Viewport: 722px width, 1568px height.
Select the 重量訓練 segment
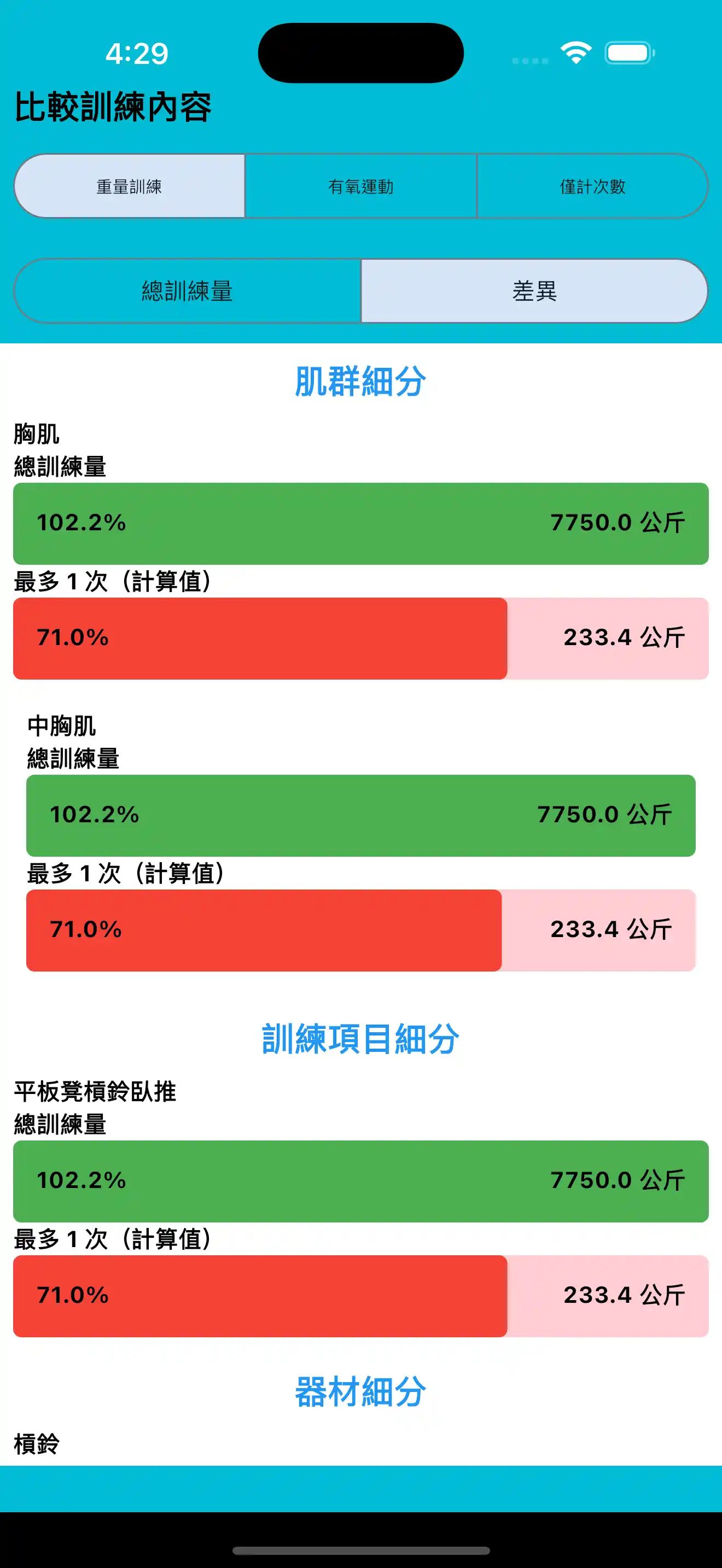pos(129,186)
